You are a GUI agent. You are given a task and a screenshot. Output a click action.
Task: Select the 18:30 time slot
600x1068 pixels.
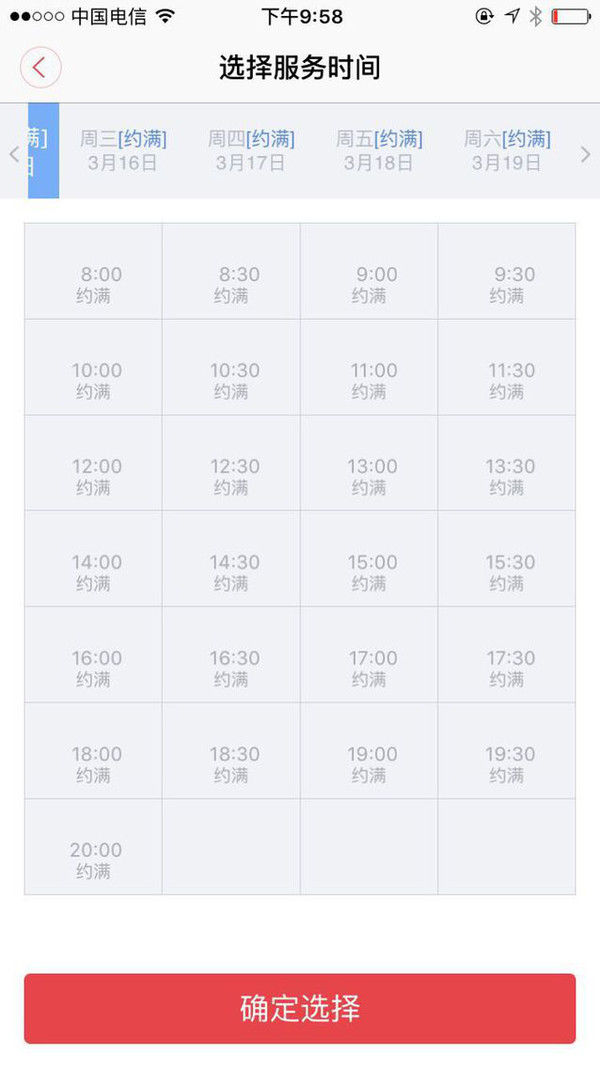(x=232, y=751)
